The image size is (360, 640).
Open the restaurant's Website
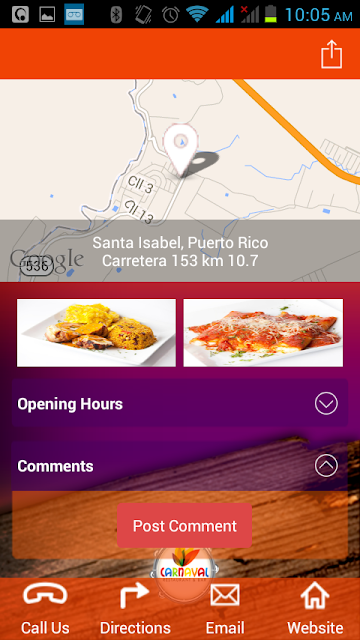tap(315, 609)
